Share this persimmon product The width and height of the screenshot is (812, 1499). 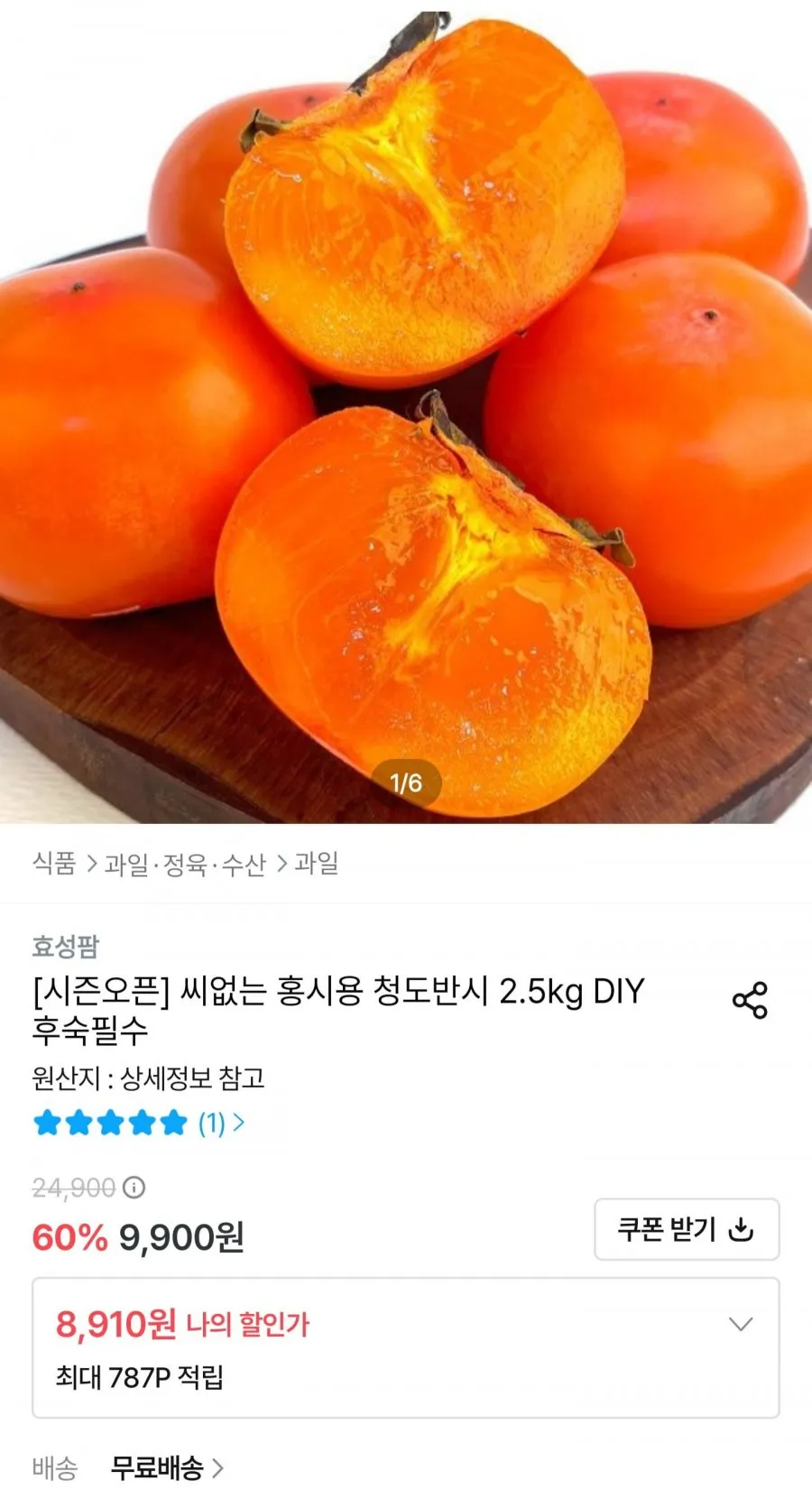click(750, 1000)
